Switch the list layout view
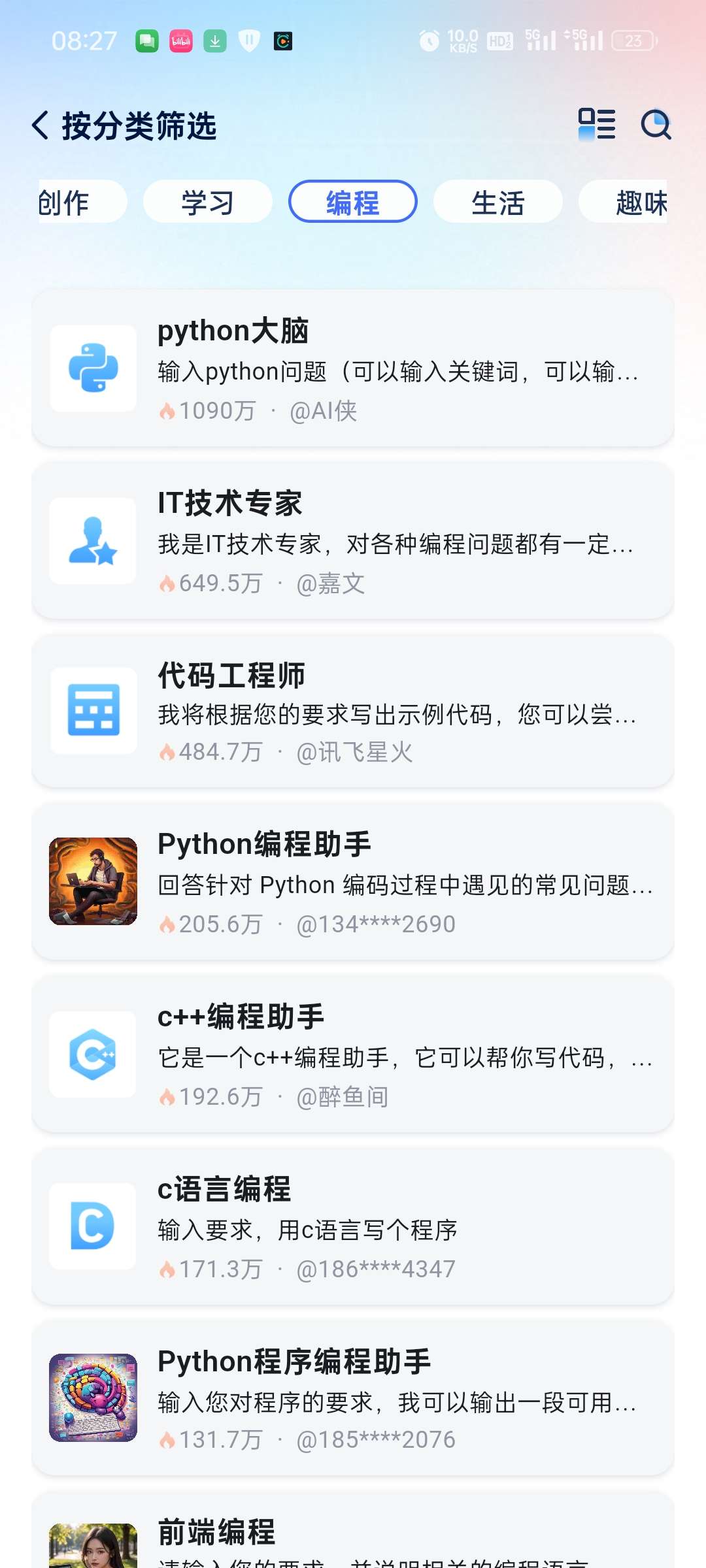The width and height of the screenshot is (706, 1568). pos(596,124)
